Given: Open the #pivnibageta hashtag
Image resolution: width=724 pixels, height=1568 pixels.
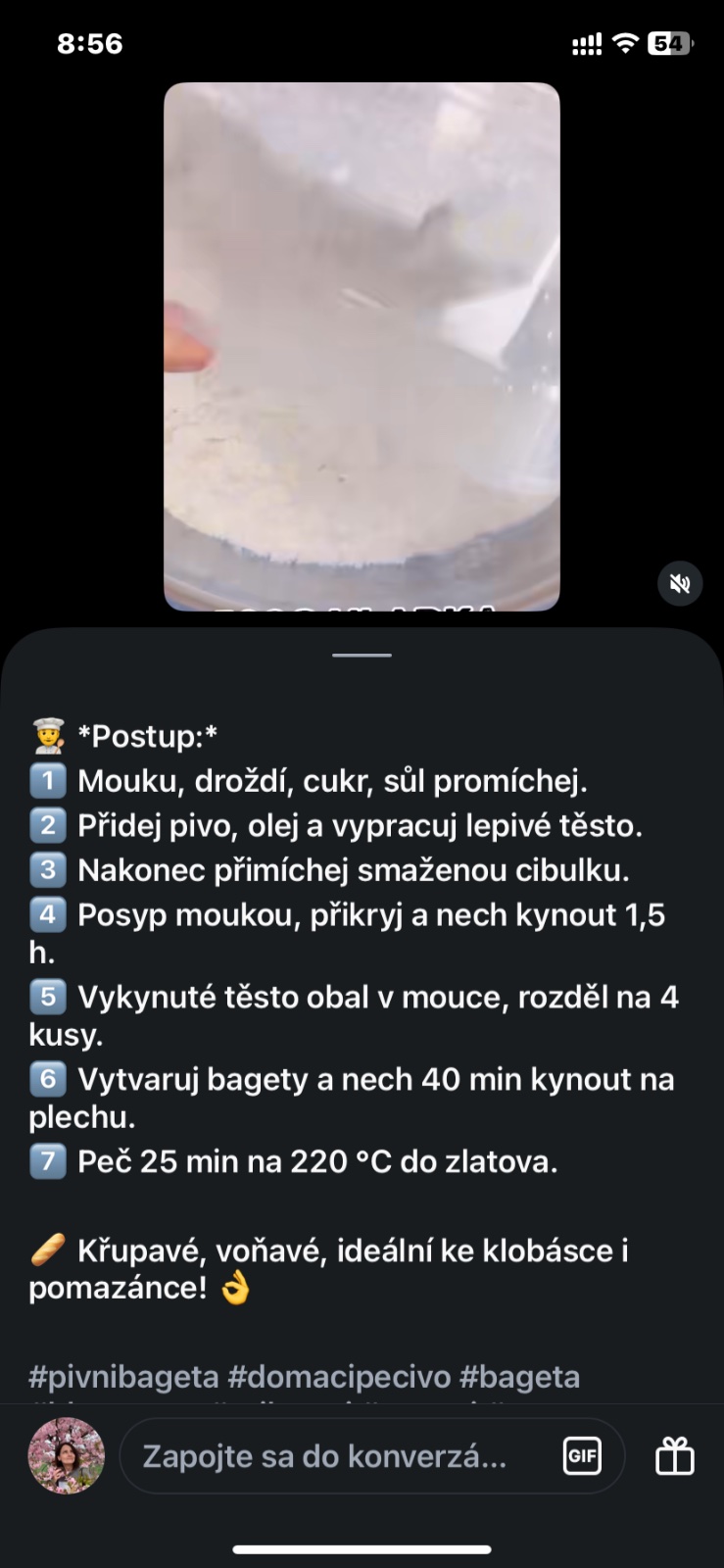Looking at the screenshot, I should pos(123,1377).
